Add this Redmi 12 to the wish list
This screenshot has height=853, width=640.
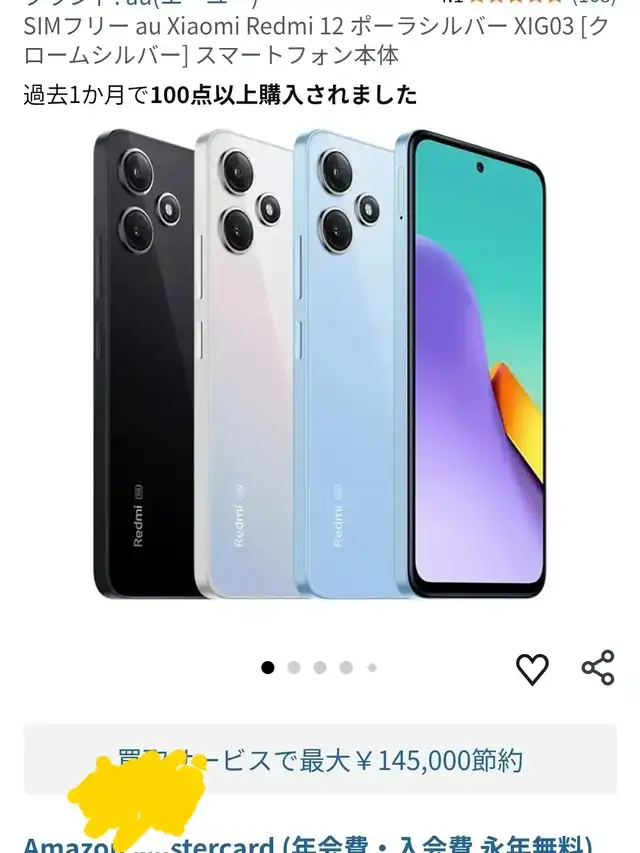coord(532,668)
